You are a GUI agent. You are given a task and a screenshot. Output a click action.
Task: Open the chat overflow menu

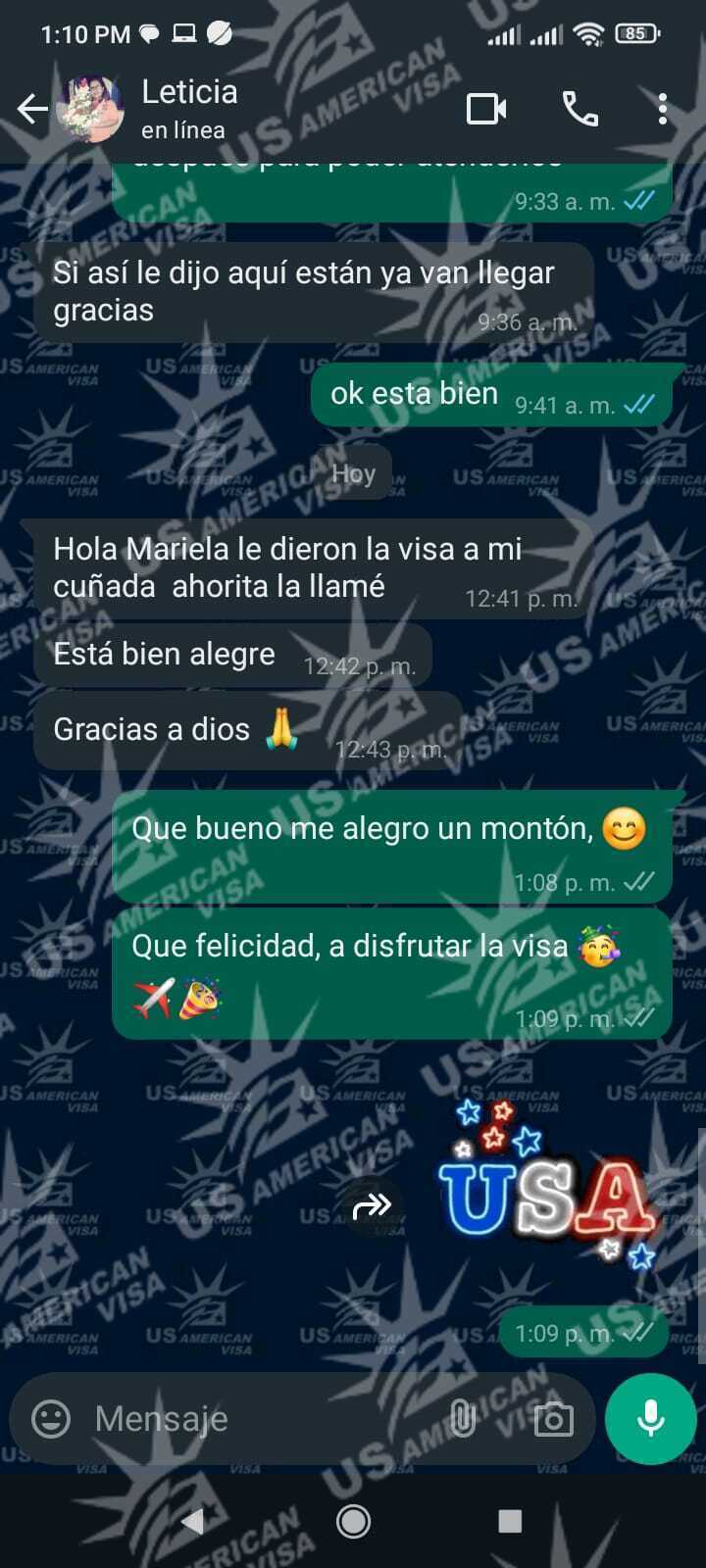663,109
